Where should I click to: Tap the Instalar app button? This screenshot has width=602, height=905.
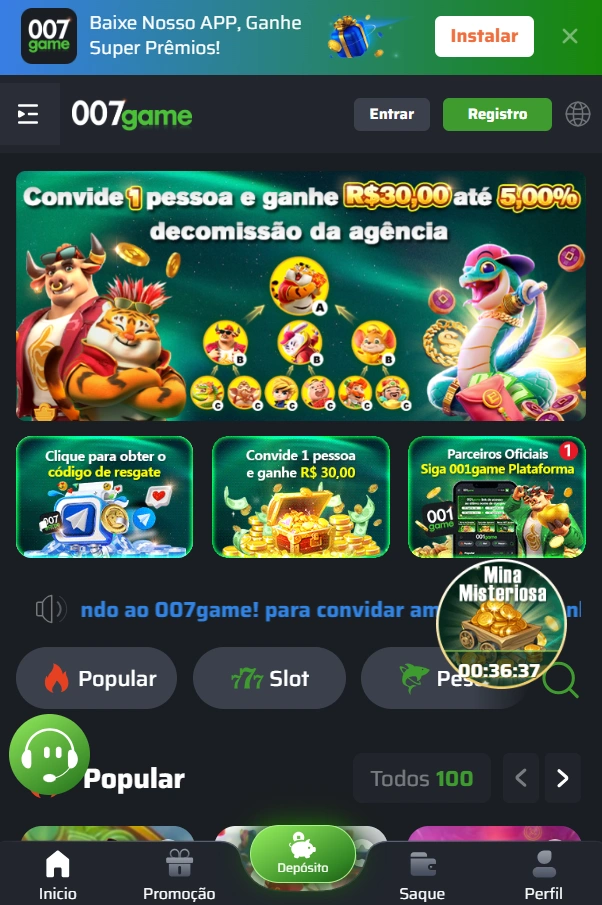click(484, 37)
